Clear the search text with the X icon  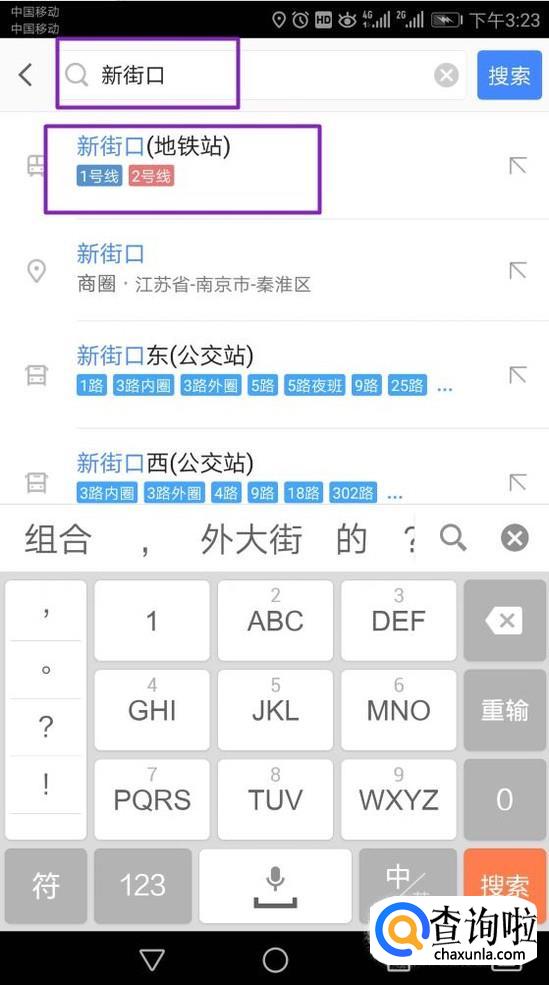click(446, 76)
